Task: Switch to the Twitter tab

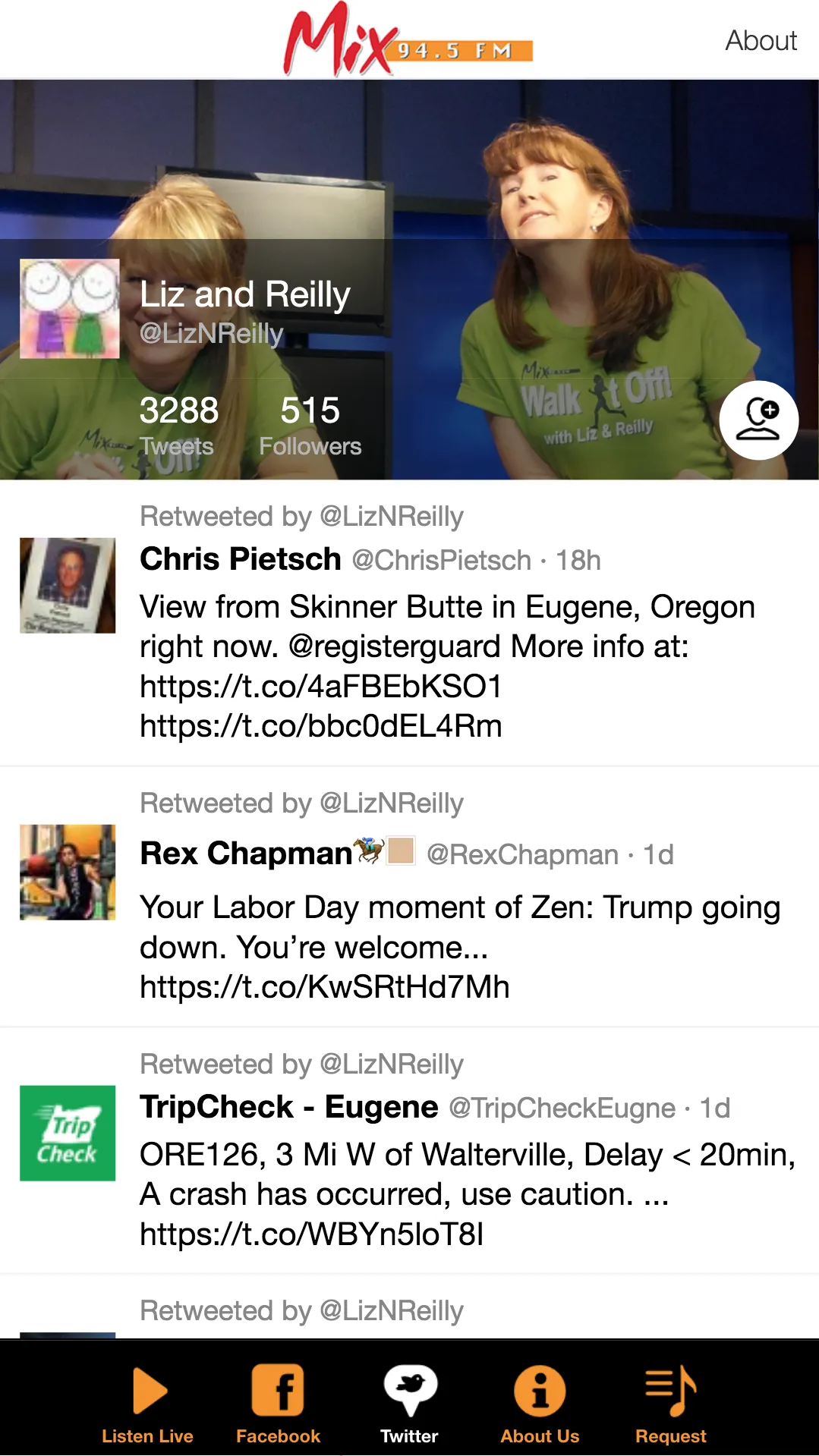Action: [x=409, y=1404]
